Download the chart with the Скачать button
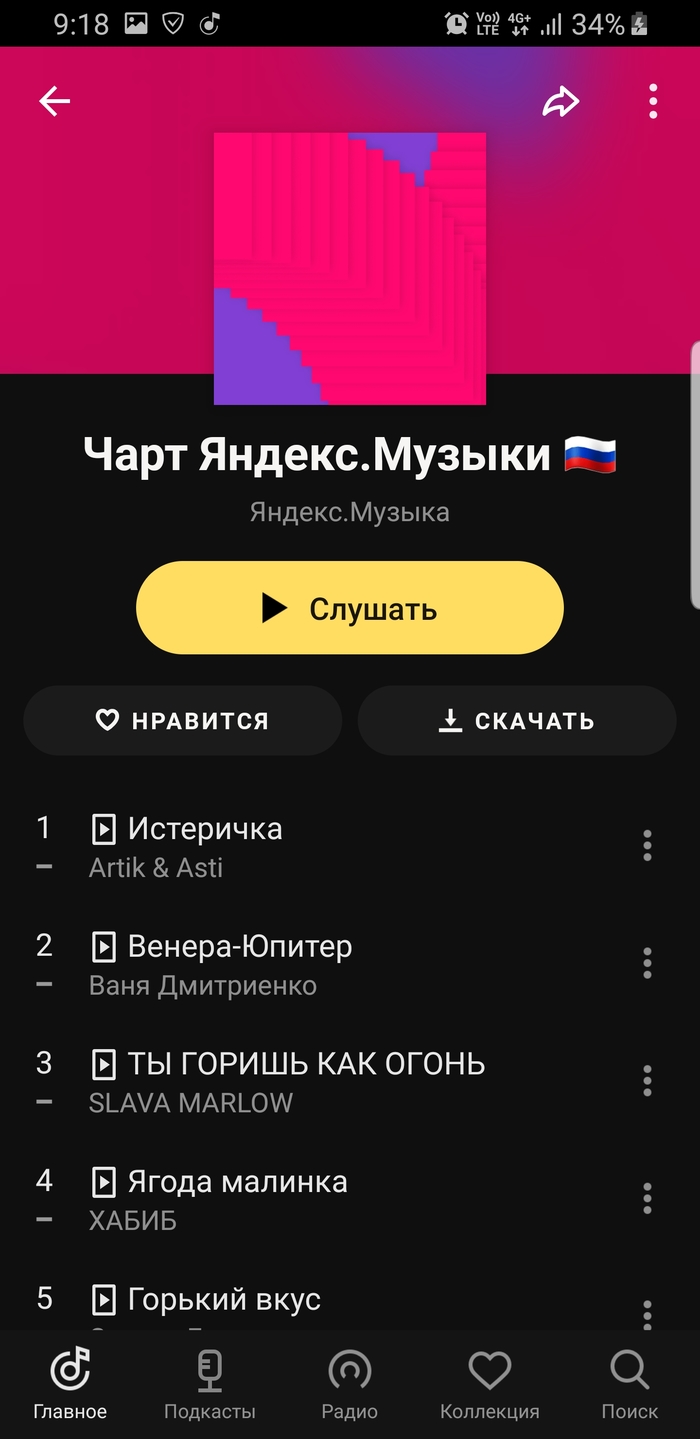 pos(517,720)
